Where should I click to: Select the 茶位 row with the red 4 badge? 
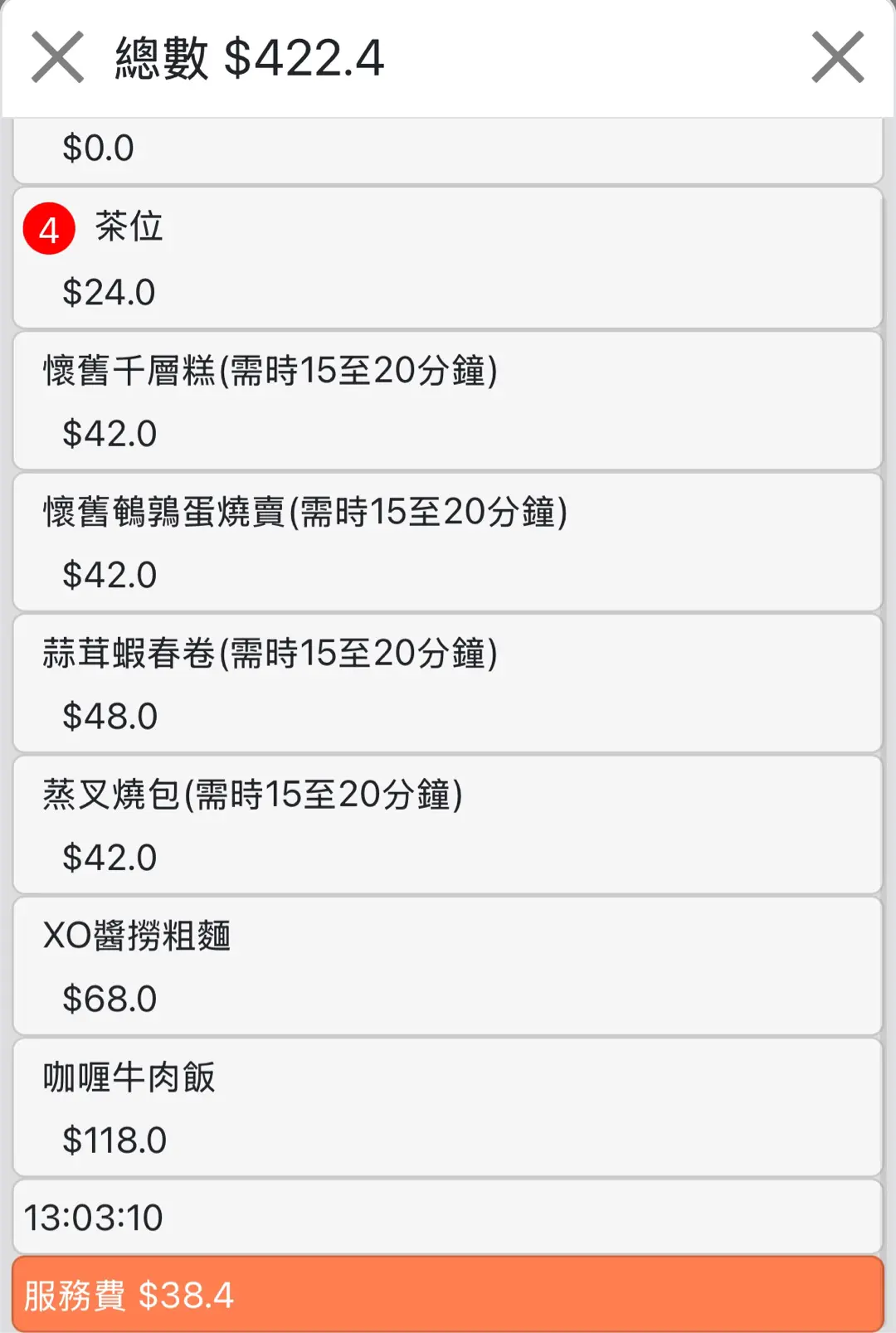(448, 258)
